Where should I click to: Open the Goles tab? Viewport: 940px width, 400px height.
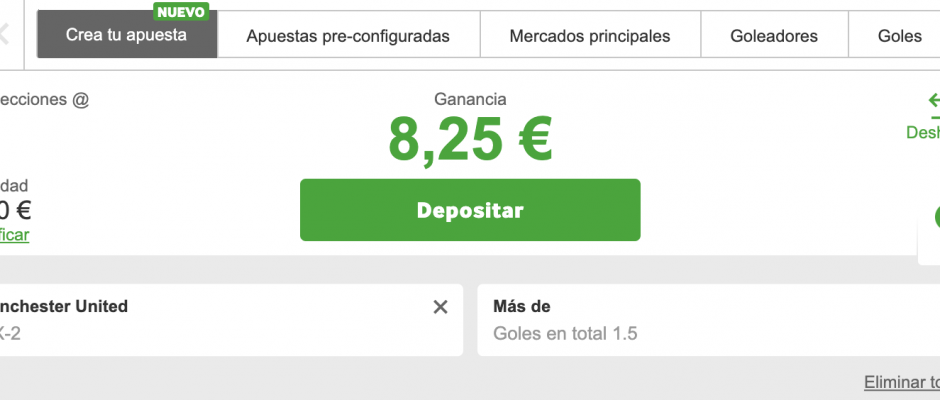[899, 36]
